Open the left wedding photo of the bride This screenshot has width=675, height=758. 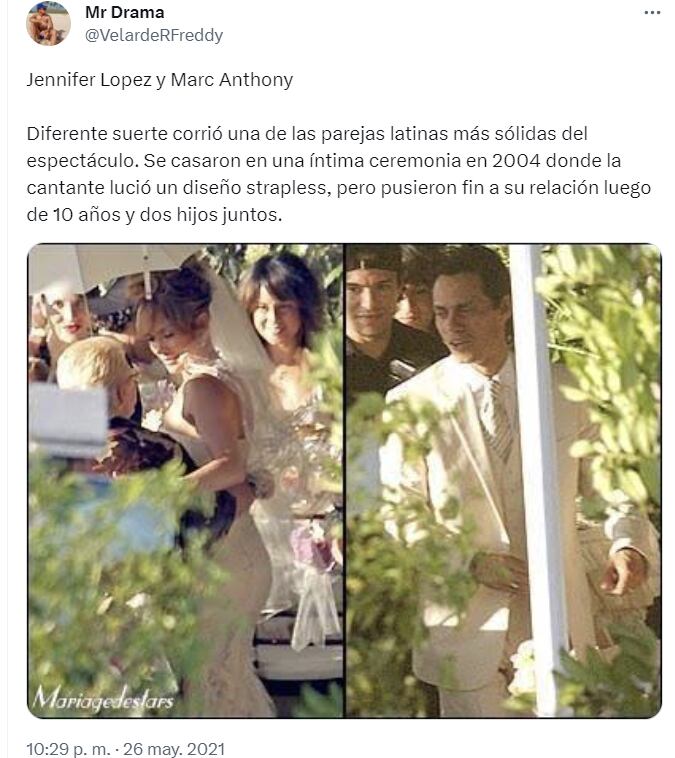pos(186,480)
